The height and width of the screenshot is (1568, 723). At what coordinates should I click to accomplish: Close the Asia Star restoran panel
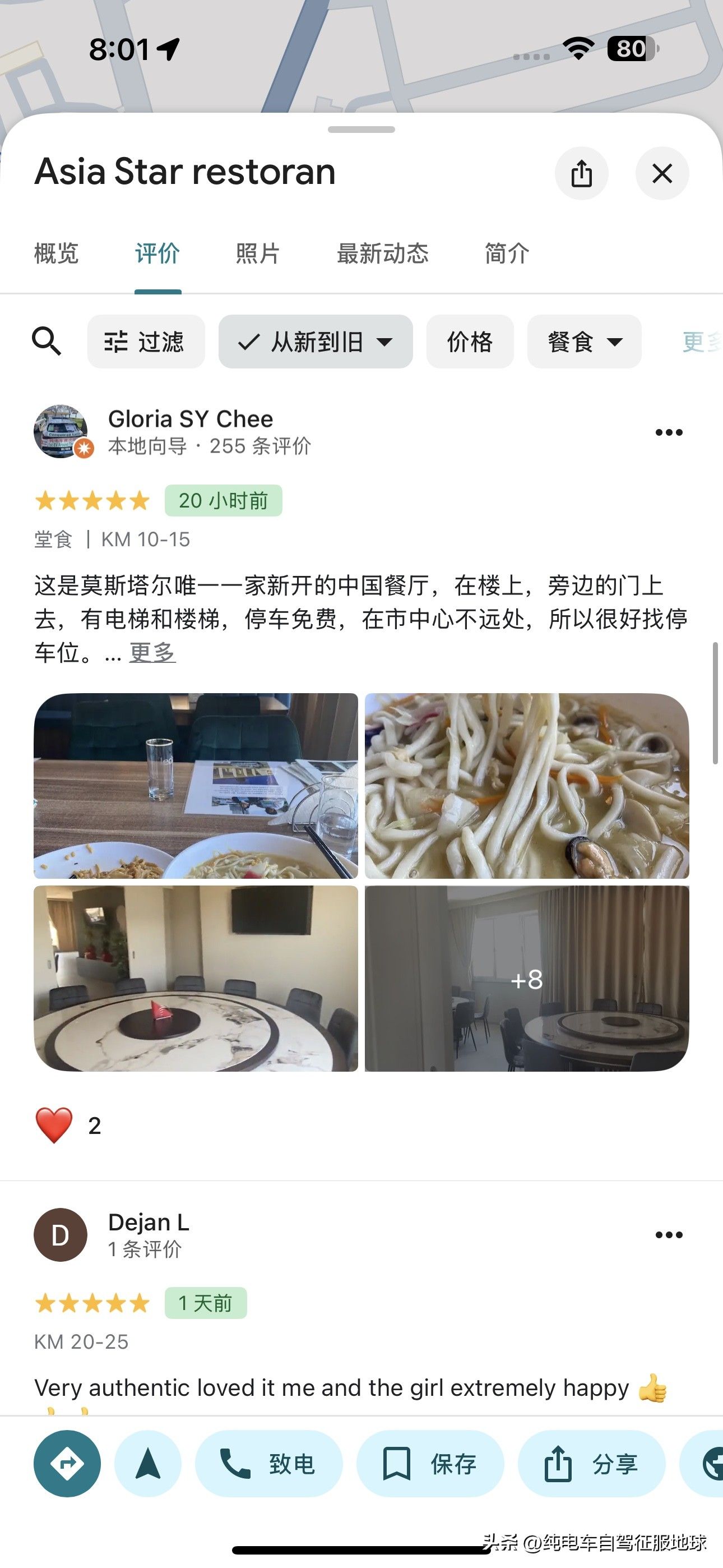pyautogui.click(x=661, y=173)
